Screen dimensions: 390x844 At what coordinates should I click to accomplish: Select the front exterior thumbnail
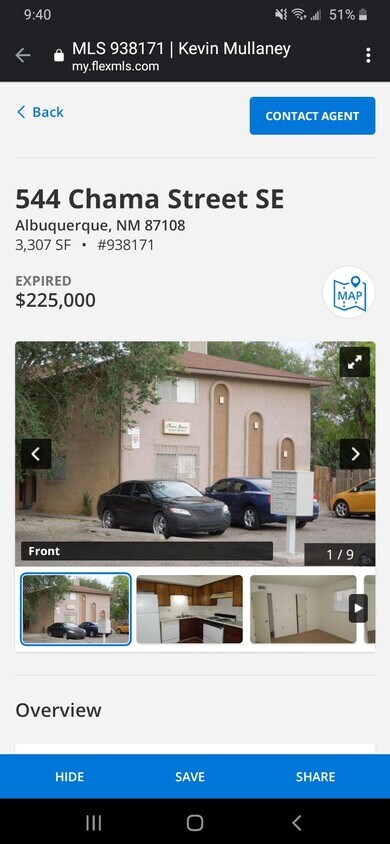click(x=76, y=609)
